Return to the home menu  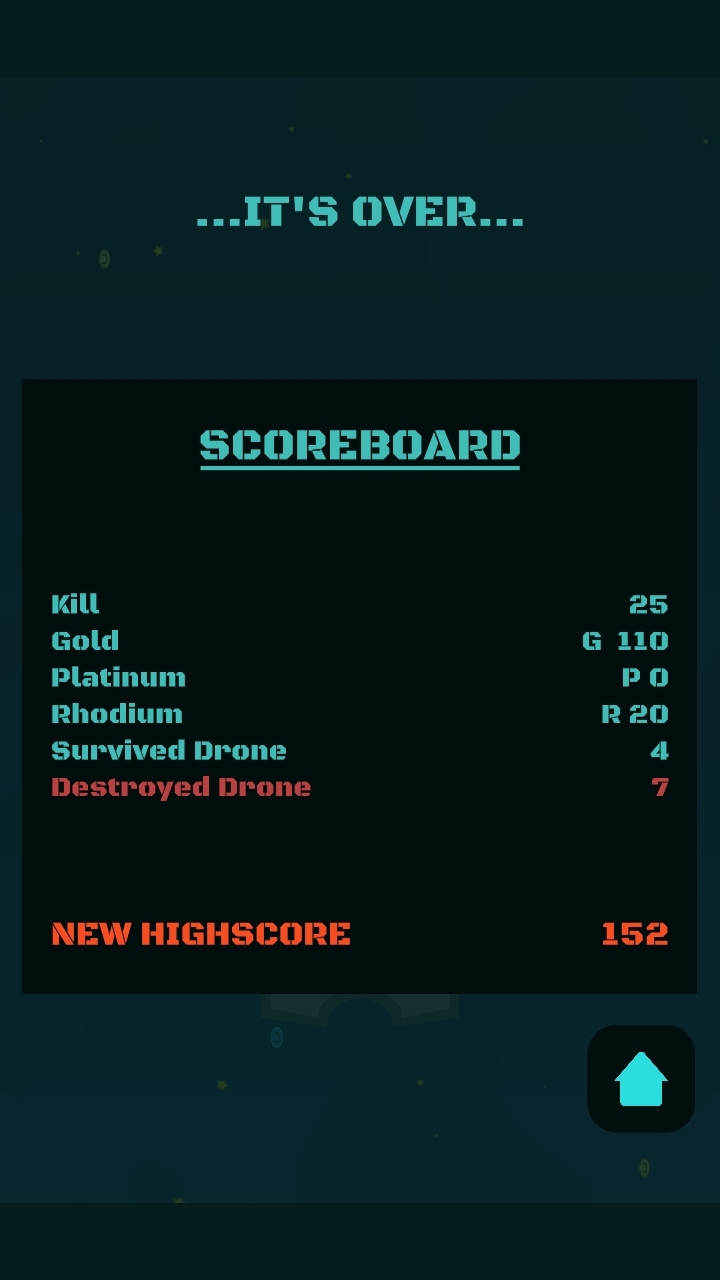(640, 1079)
